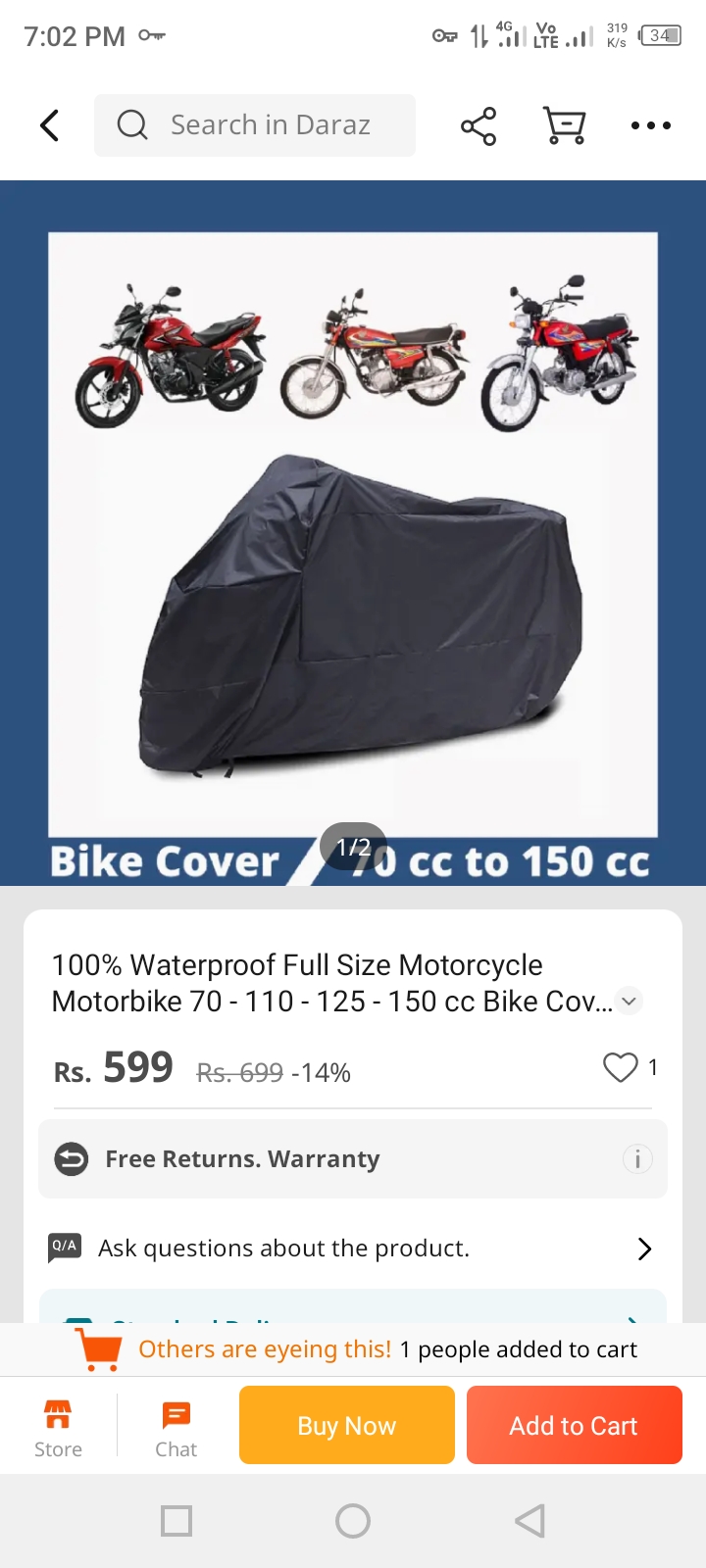Viewport: 706px width, 1568px height.
Task: Tap the system home button
Action: (353, 1521)
